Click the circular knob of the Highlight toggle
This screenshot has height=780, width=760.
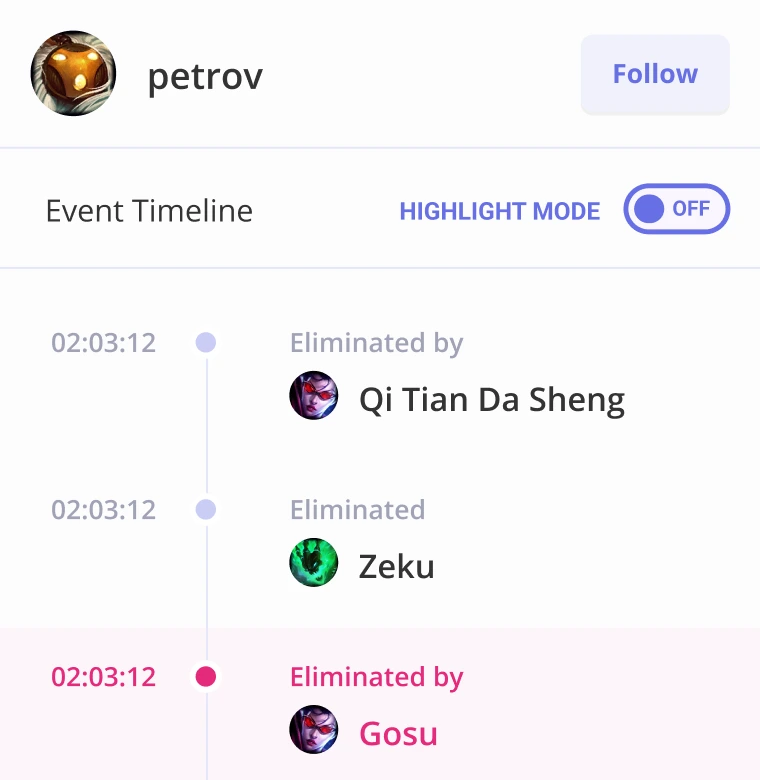651,208
